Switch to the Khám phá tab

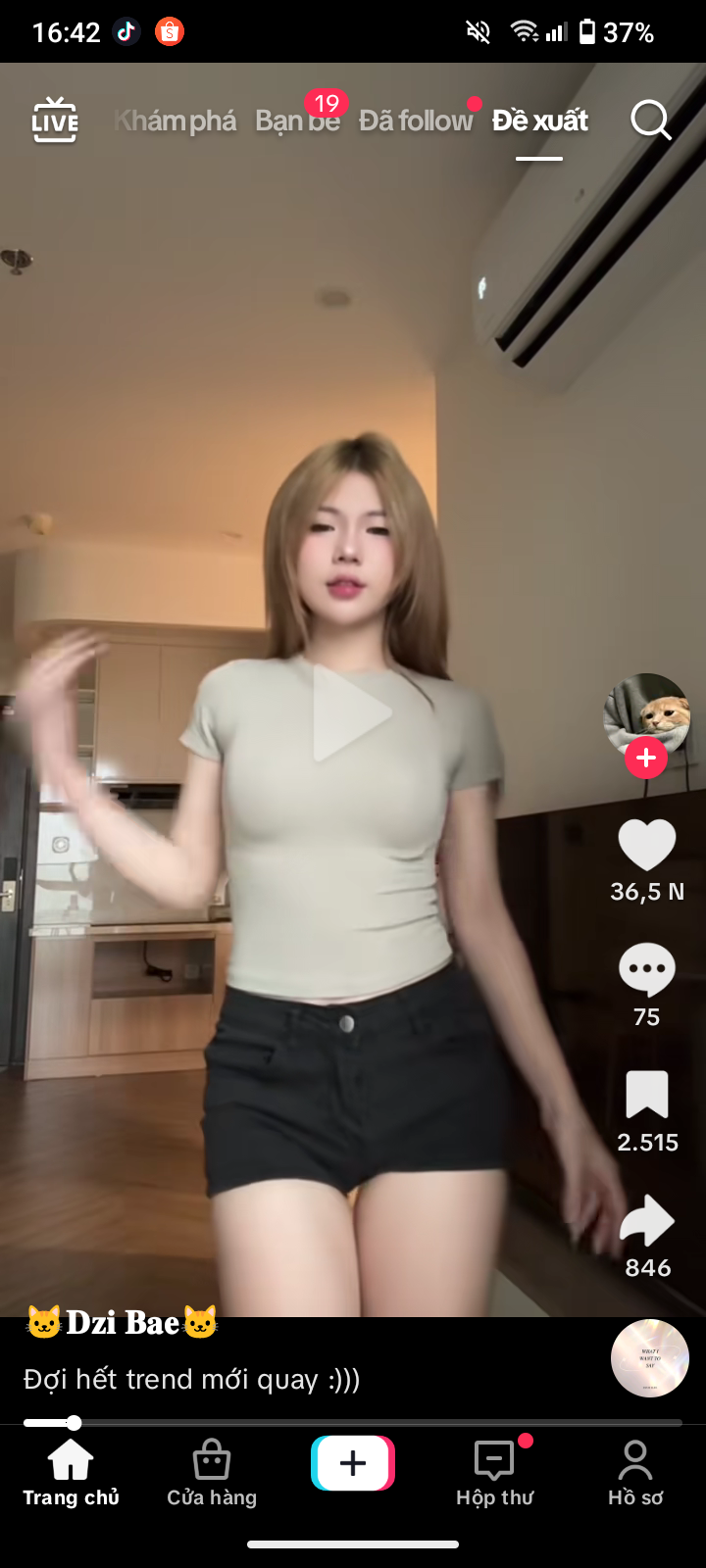tap(176, 121)
